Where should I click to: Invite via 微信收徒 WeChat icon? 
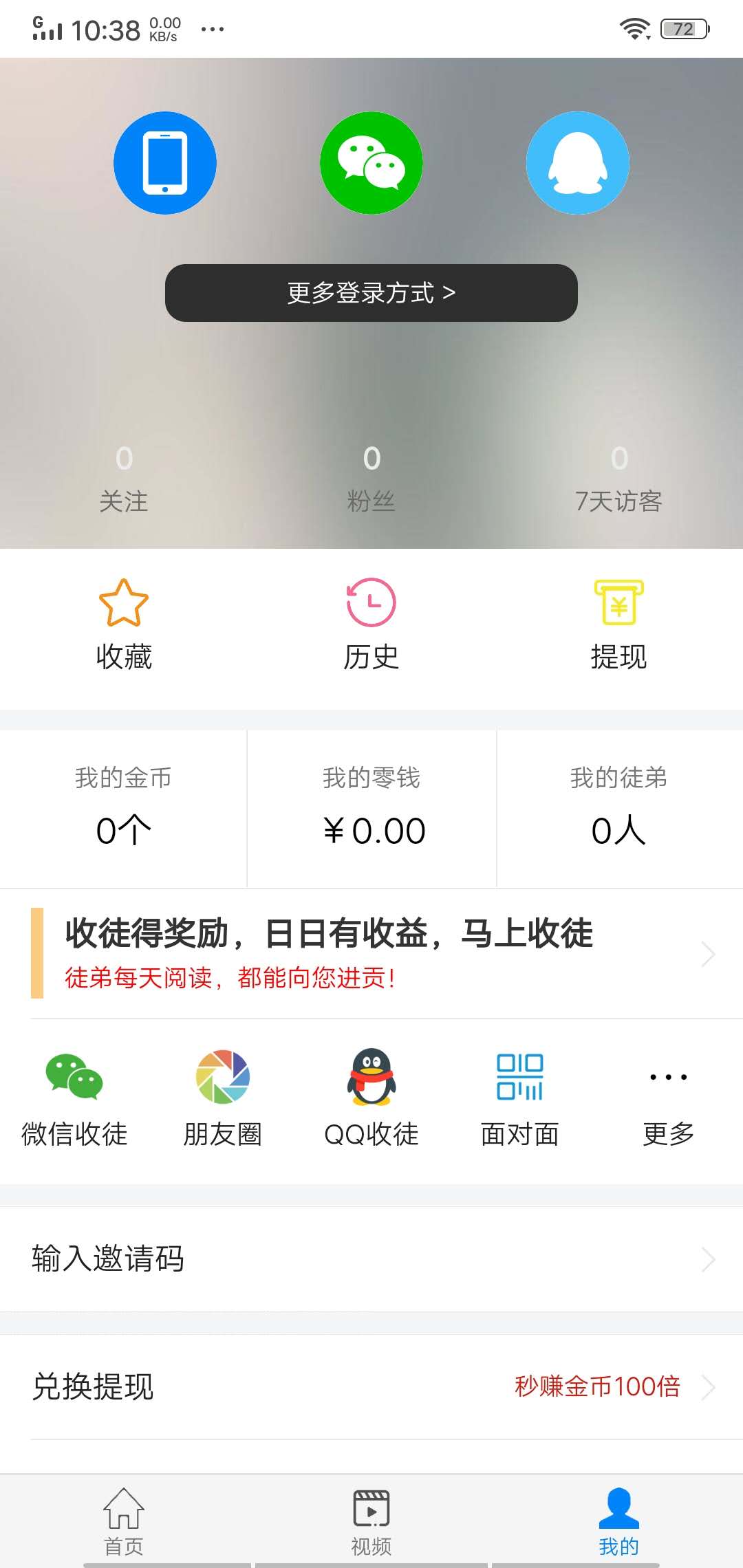click(x=74, y=1076)
